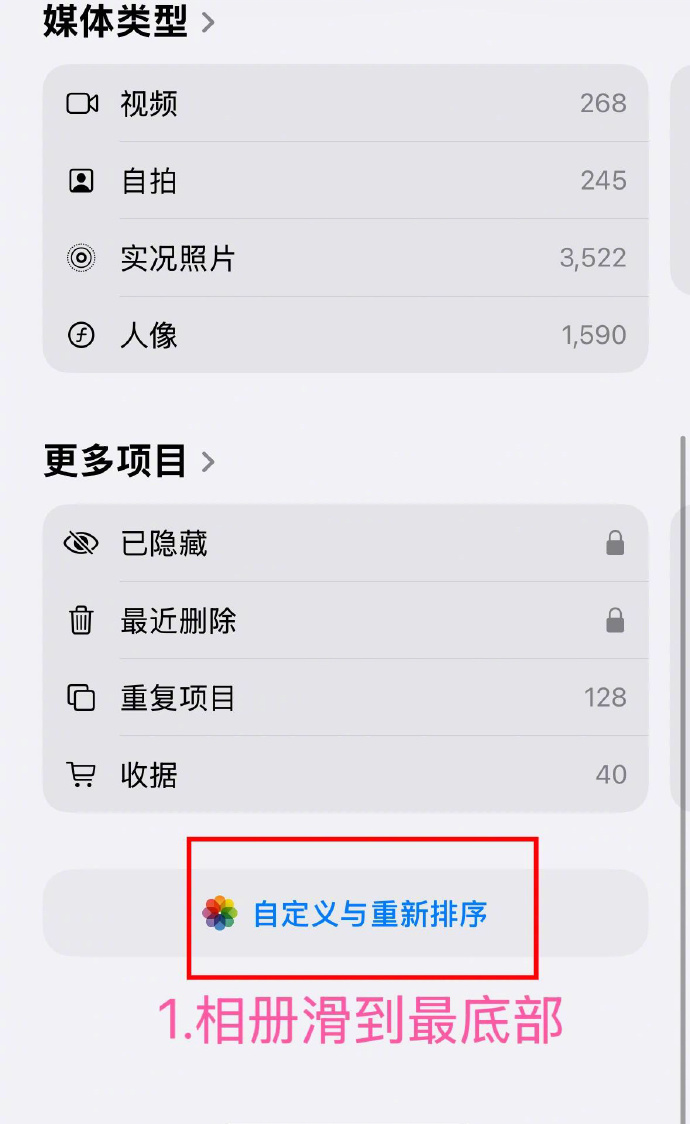The height and width of the screenshot is (1124, 690).
Task: Open the 人像 photos row
Action: click(x=345, y=335)
